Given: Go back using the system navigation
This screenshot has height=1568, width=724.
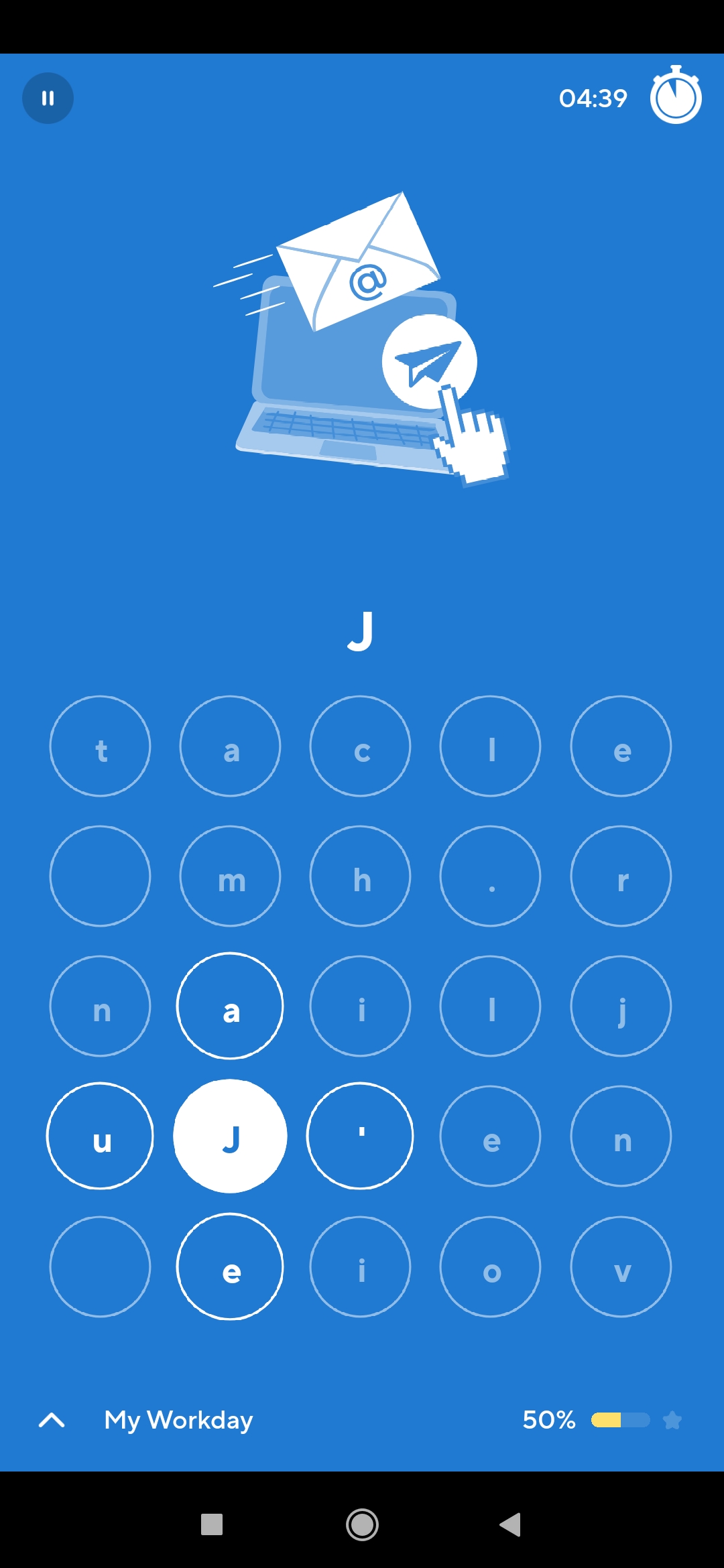Looking at the screenshot, I should (x=510, y=1524).
